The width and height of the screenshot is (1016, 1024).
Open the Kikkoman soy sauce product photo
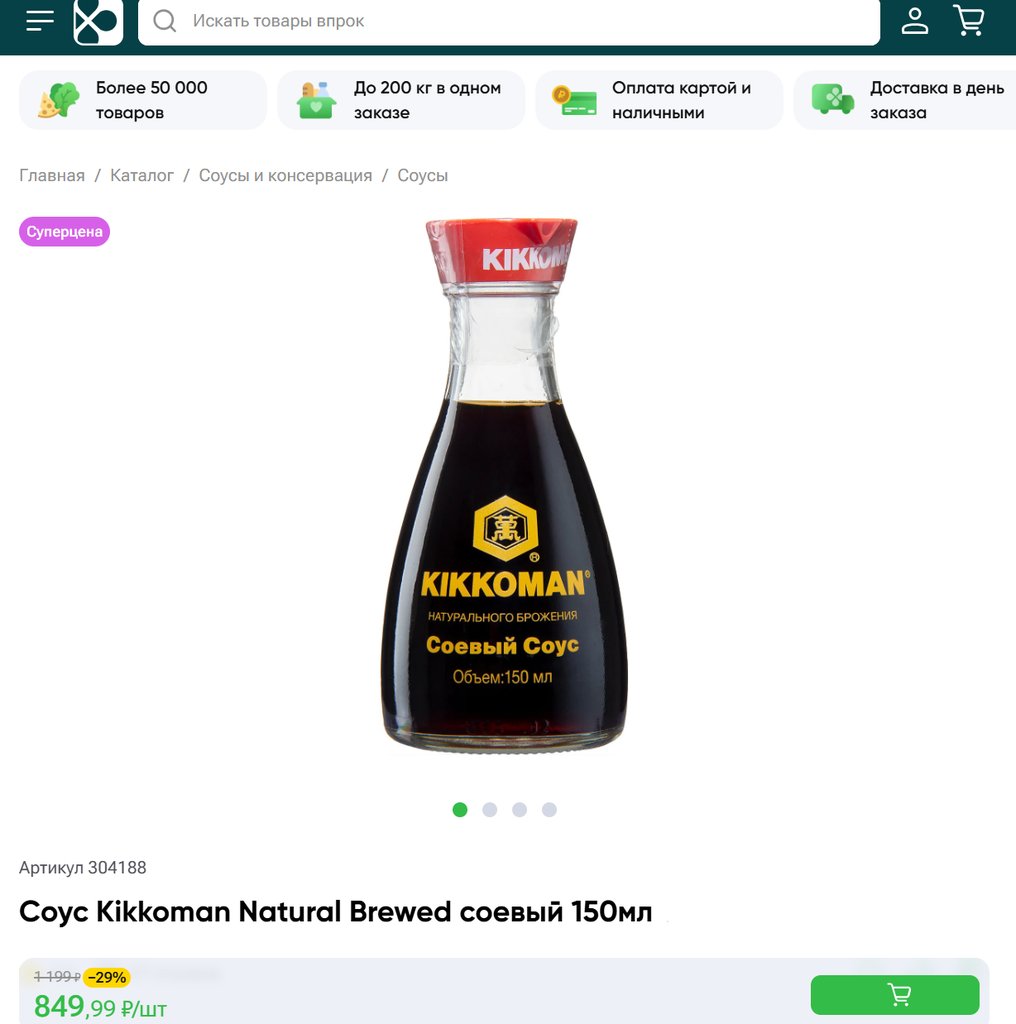(x=504, y=485)
